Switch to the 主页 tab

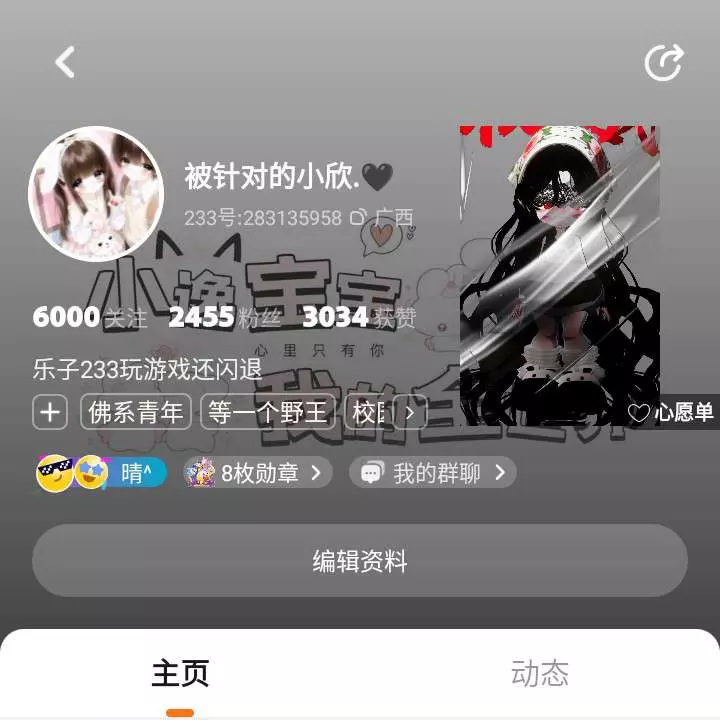pyautogui.click(x=180, y=673)
